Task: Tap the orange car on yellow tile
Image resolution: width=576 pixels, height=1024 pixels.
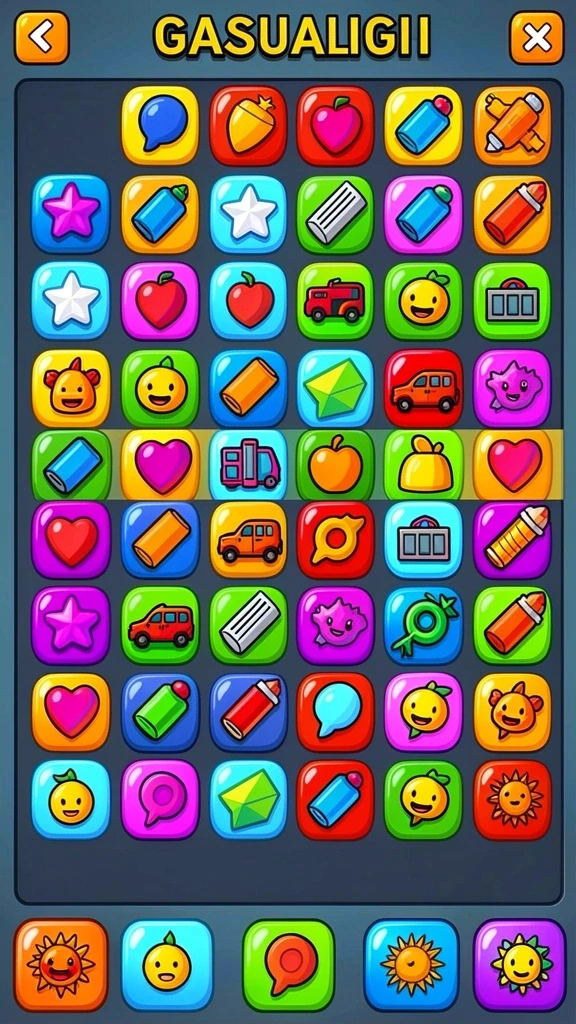Action: pyautogui.click(x=248, y=539)
